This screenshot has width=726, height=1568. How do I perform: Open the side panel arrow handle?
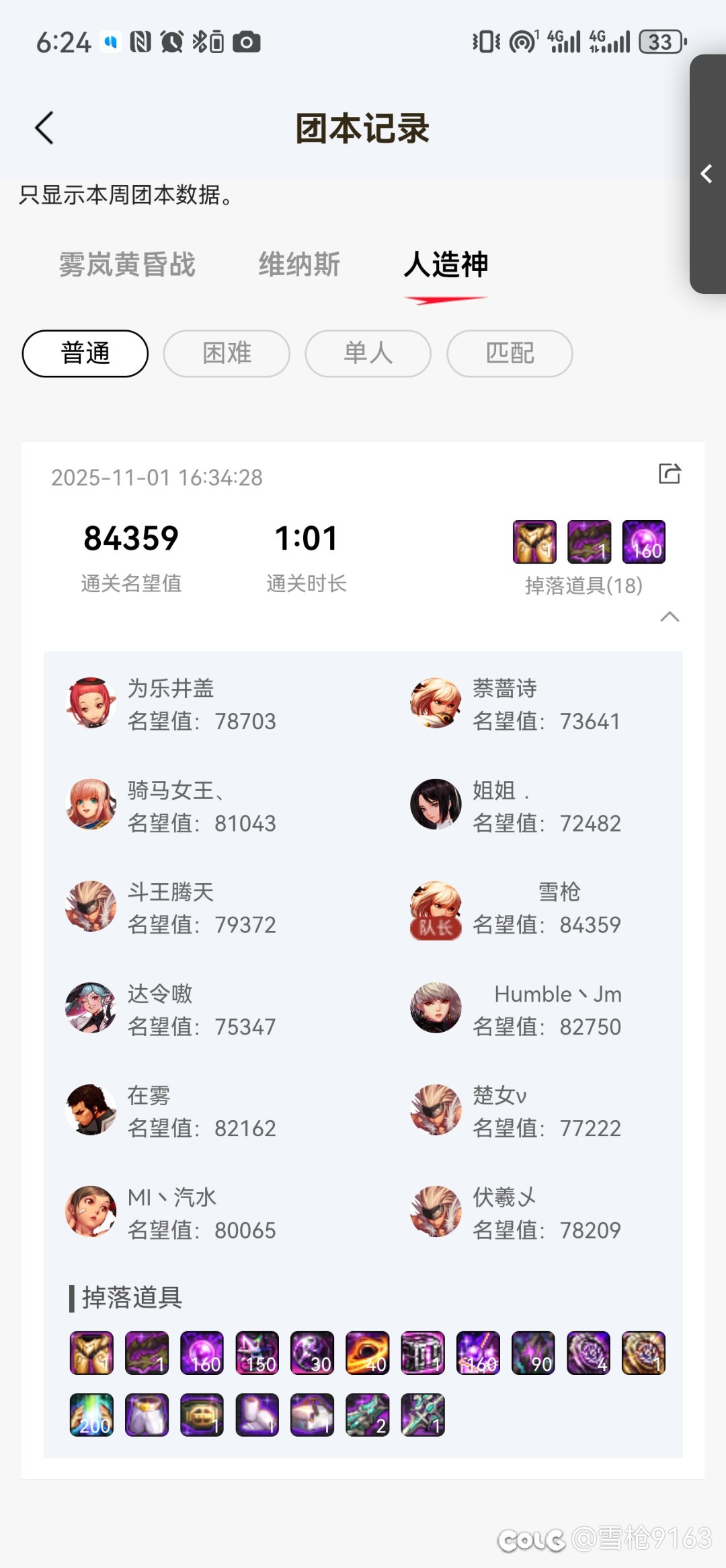pos(707,174)
